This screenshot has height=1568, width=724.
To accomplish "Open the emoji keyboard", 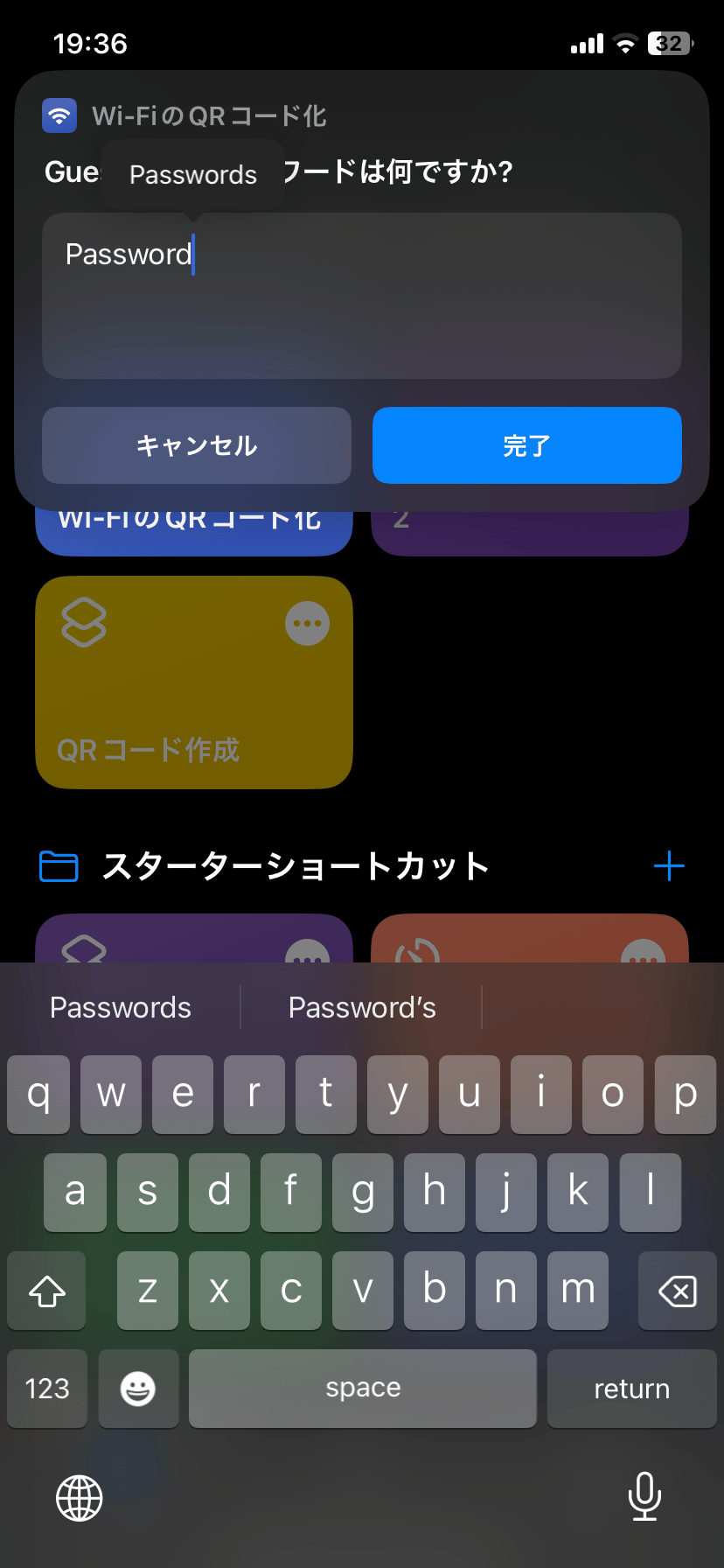I will (138, 1389).
